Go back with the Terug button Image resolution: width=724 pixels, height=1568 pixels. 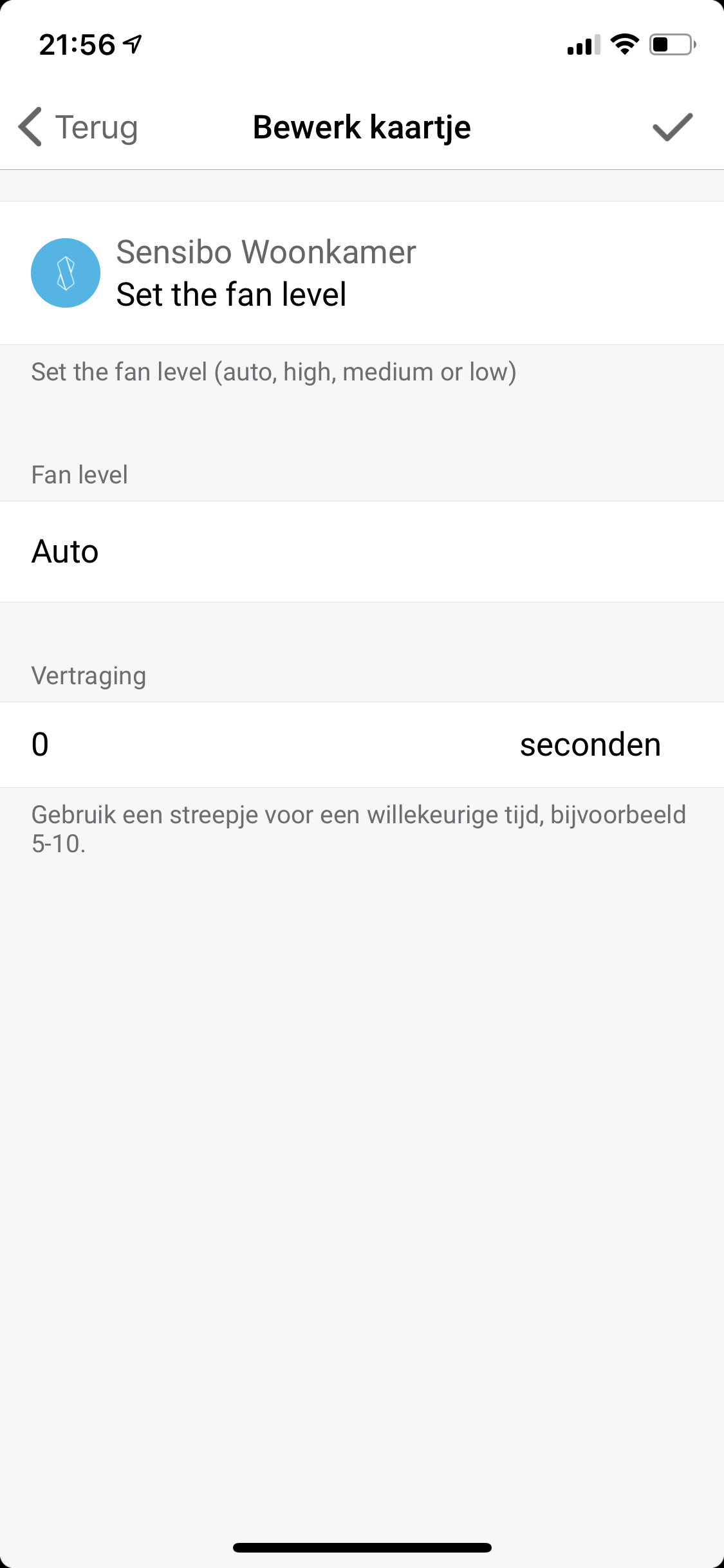[79, 127]
